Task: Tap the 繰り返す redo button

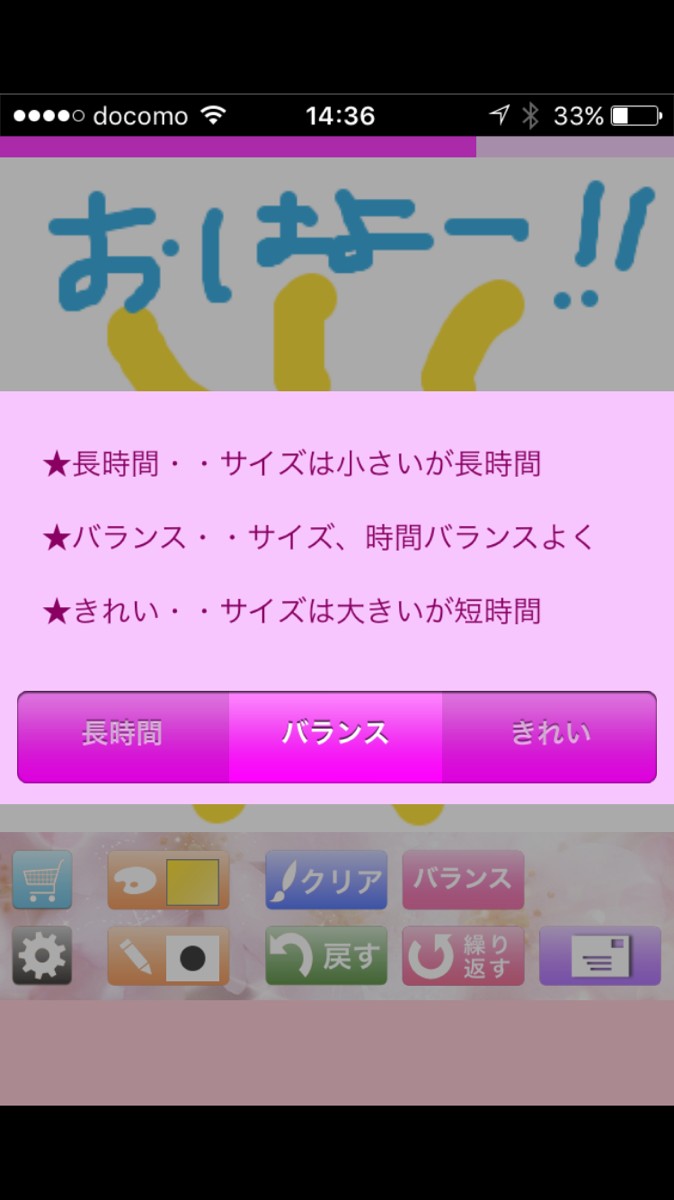Action: pyautogui.click(x=463, y=956)
